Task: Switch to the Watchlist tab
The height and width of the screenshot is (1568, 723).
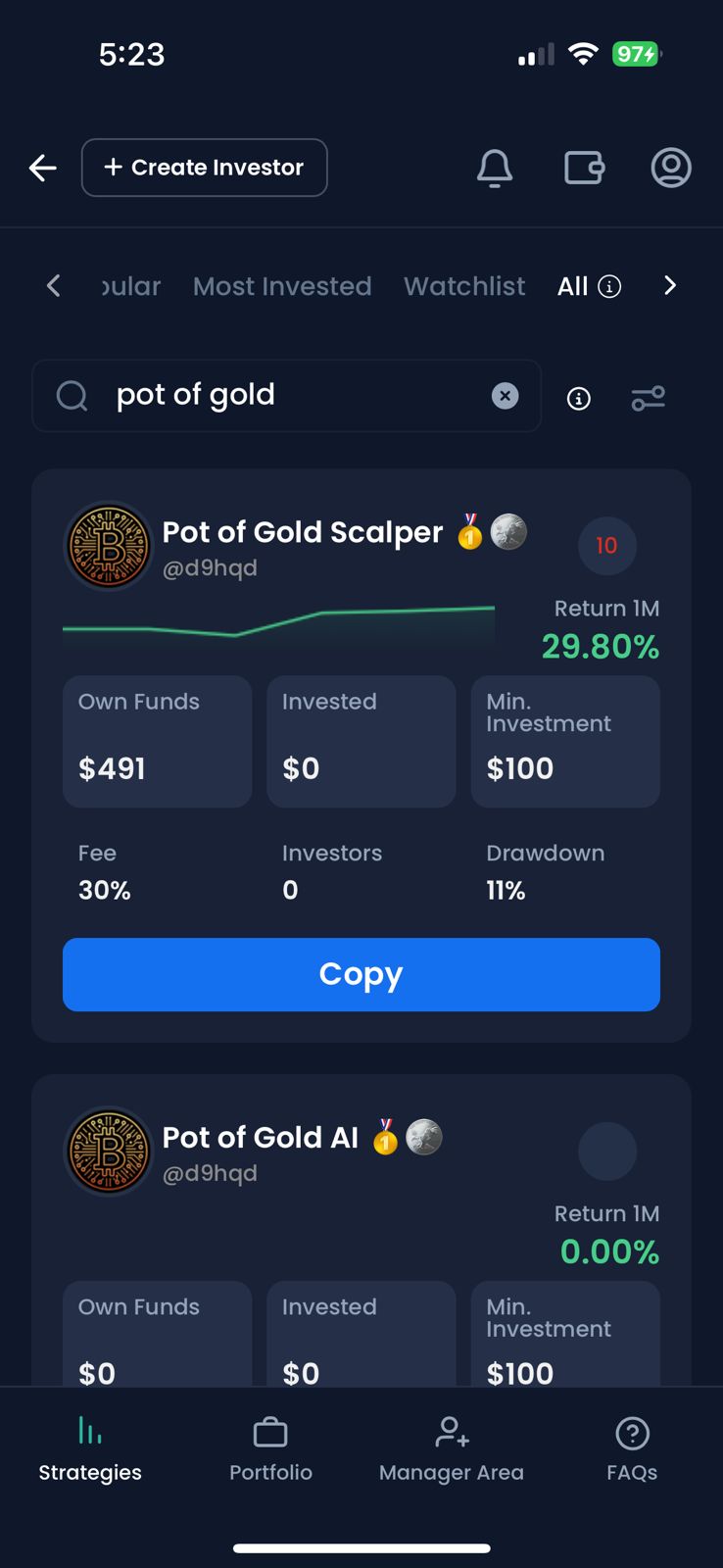Action: (x=463, y=286)
